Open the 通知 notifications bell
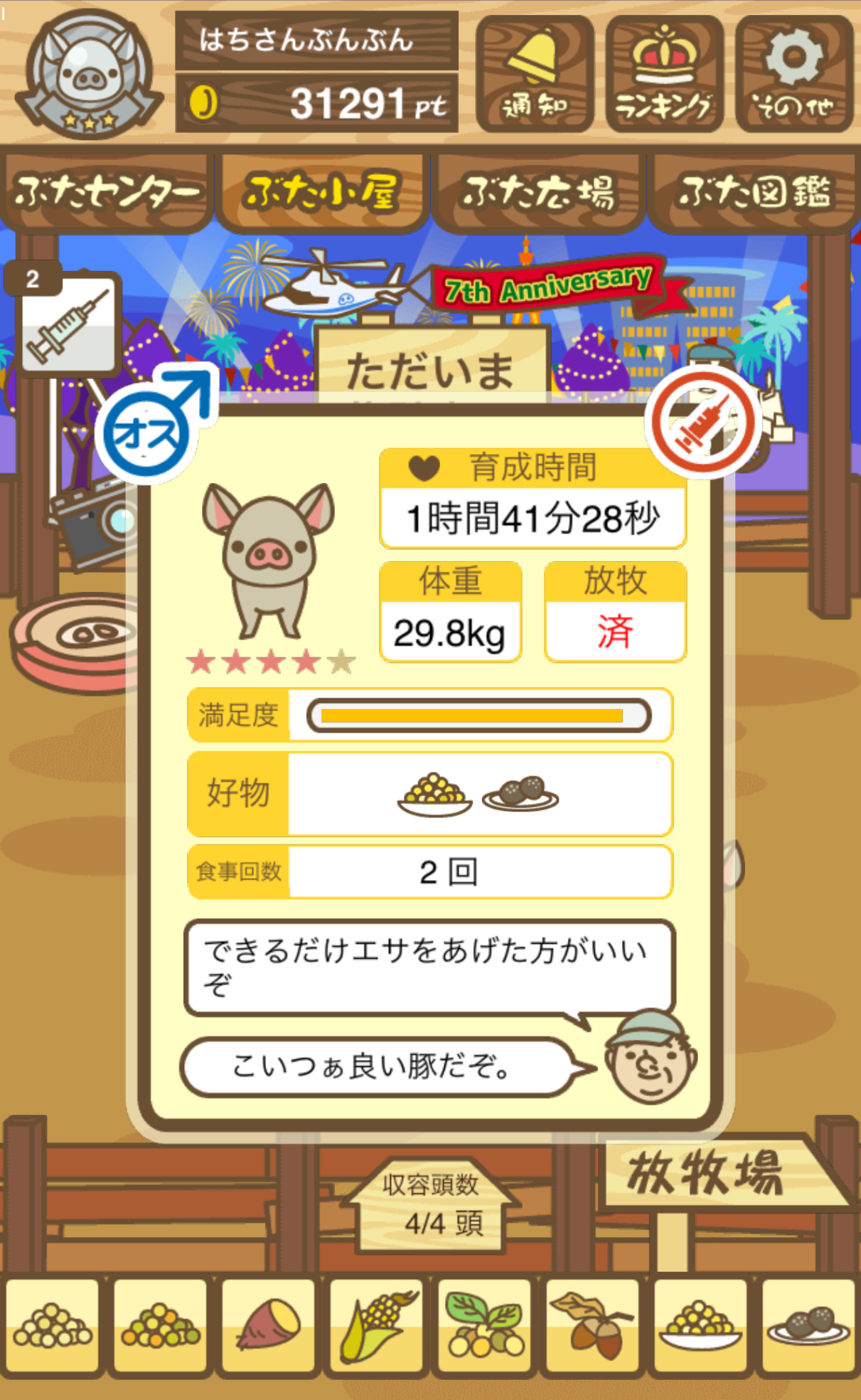 [535, 75]
